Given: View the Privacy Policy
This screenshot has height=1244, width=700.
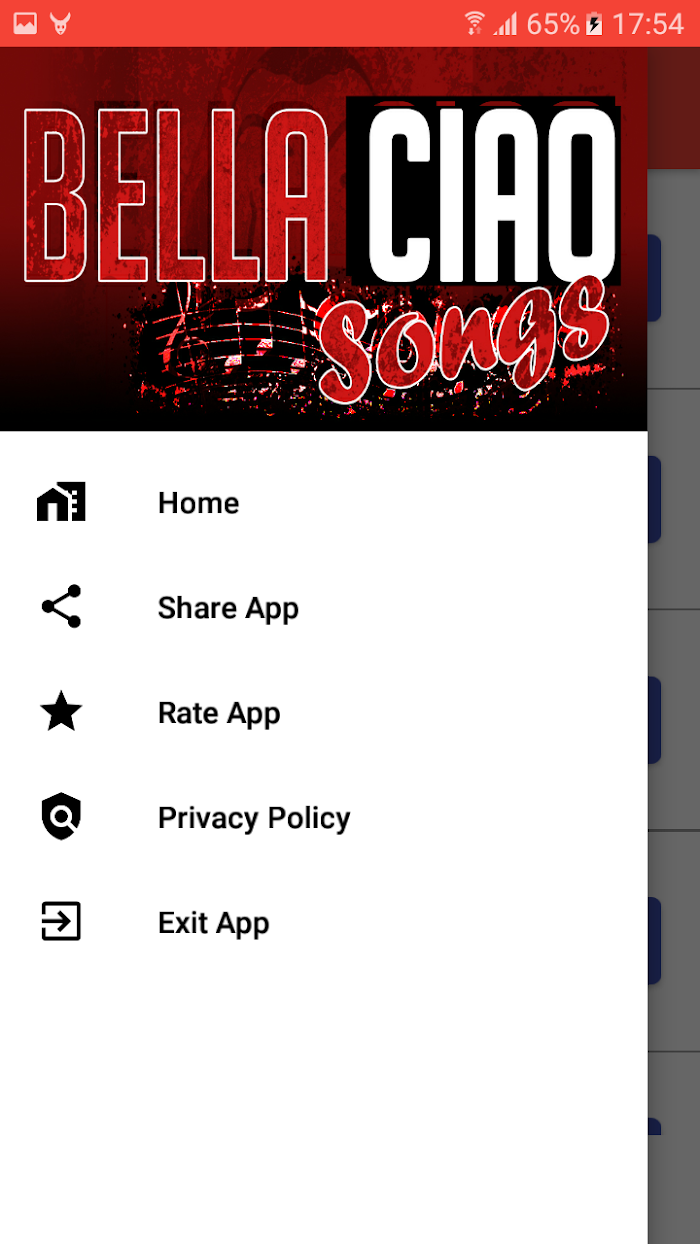Looking at the screenshot, I should 323,817.
